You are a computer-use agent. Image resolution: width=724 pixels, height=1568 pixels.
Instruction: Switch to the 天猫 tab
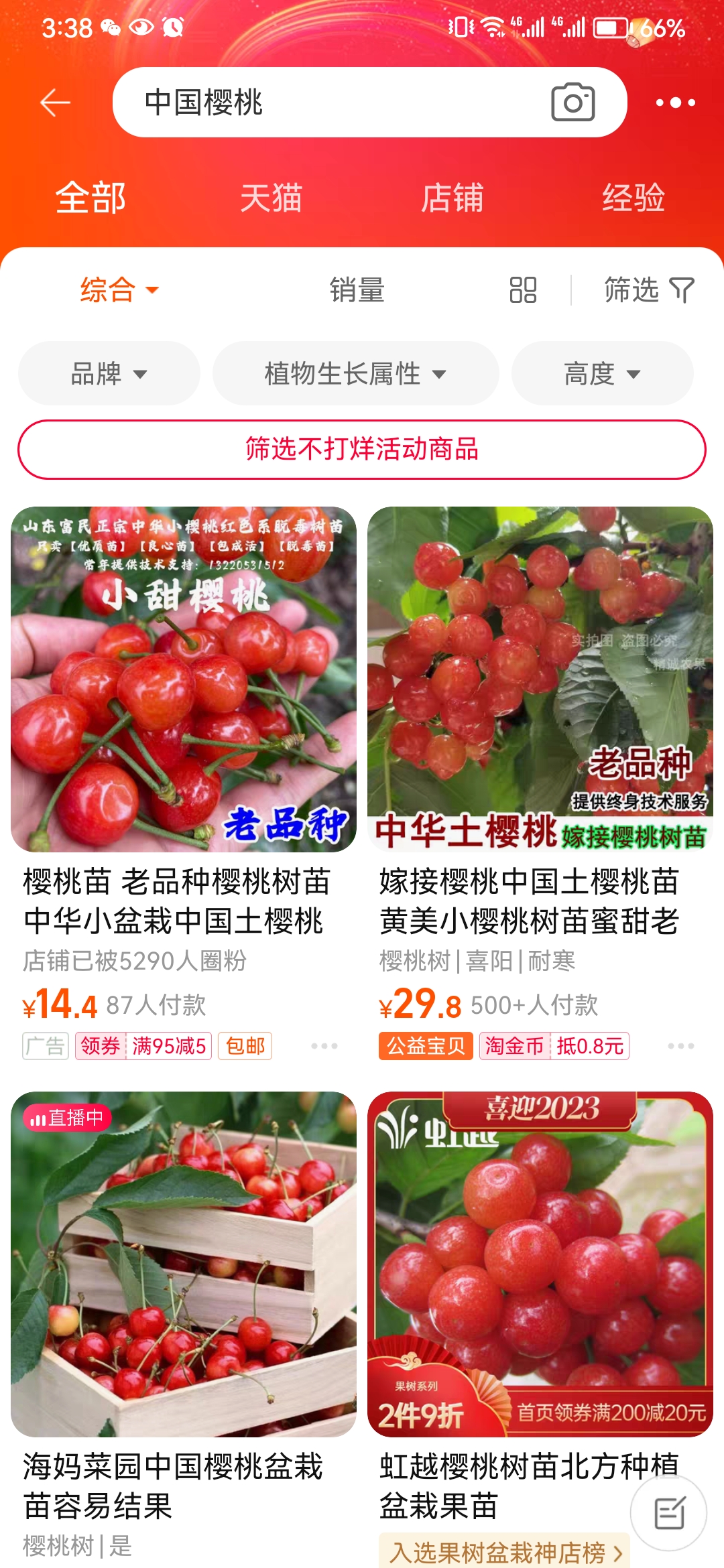(271, 198)
